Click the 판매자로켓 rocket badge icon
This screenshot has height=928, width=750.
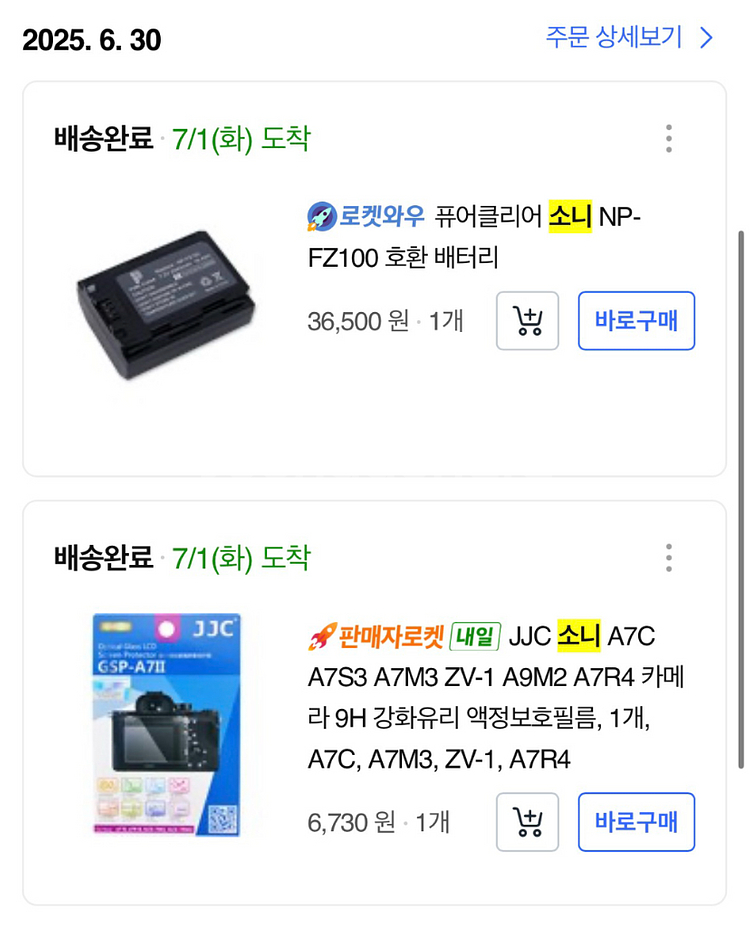click(x=318, y=635)
